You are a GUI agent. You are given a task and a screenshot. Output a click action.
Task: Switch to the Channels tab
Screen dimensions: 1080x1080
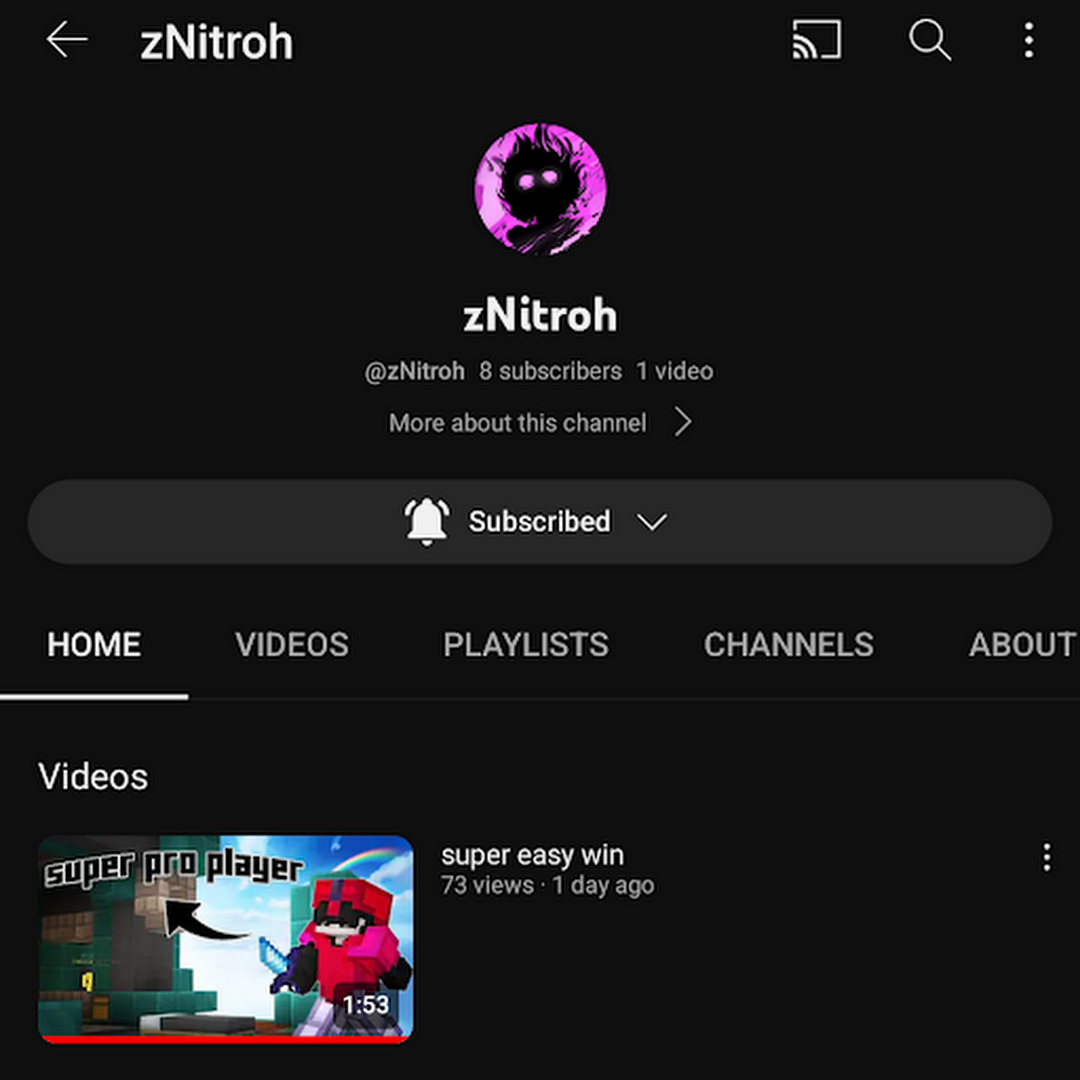tap(788, 645)
